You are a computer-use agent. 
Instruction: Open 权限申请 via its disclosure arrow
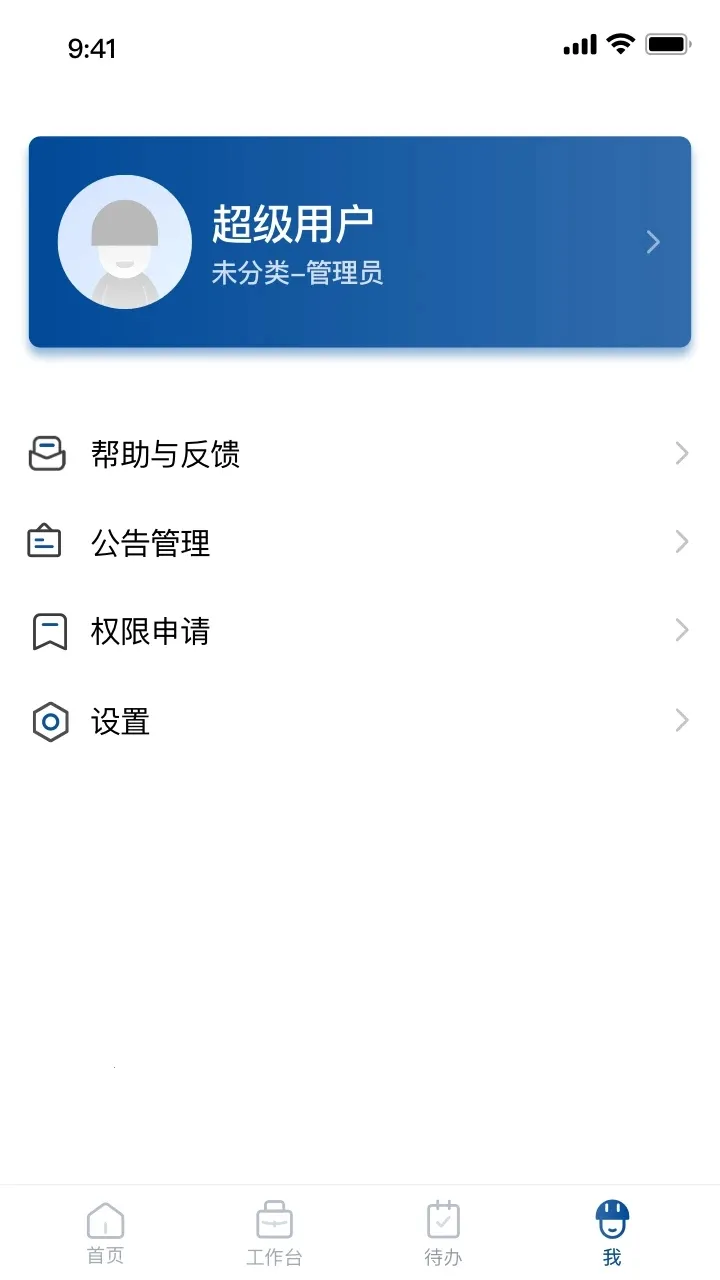(x=681, y=630)
